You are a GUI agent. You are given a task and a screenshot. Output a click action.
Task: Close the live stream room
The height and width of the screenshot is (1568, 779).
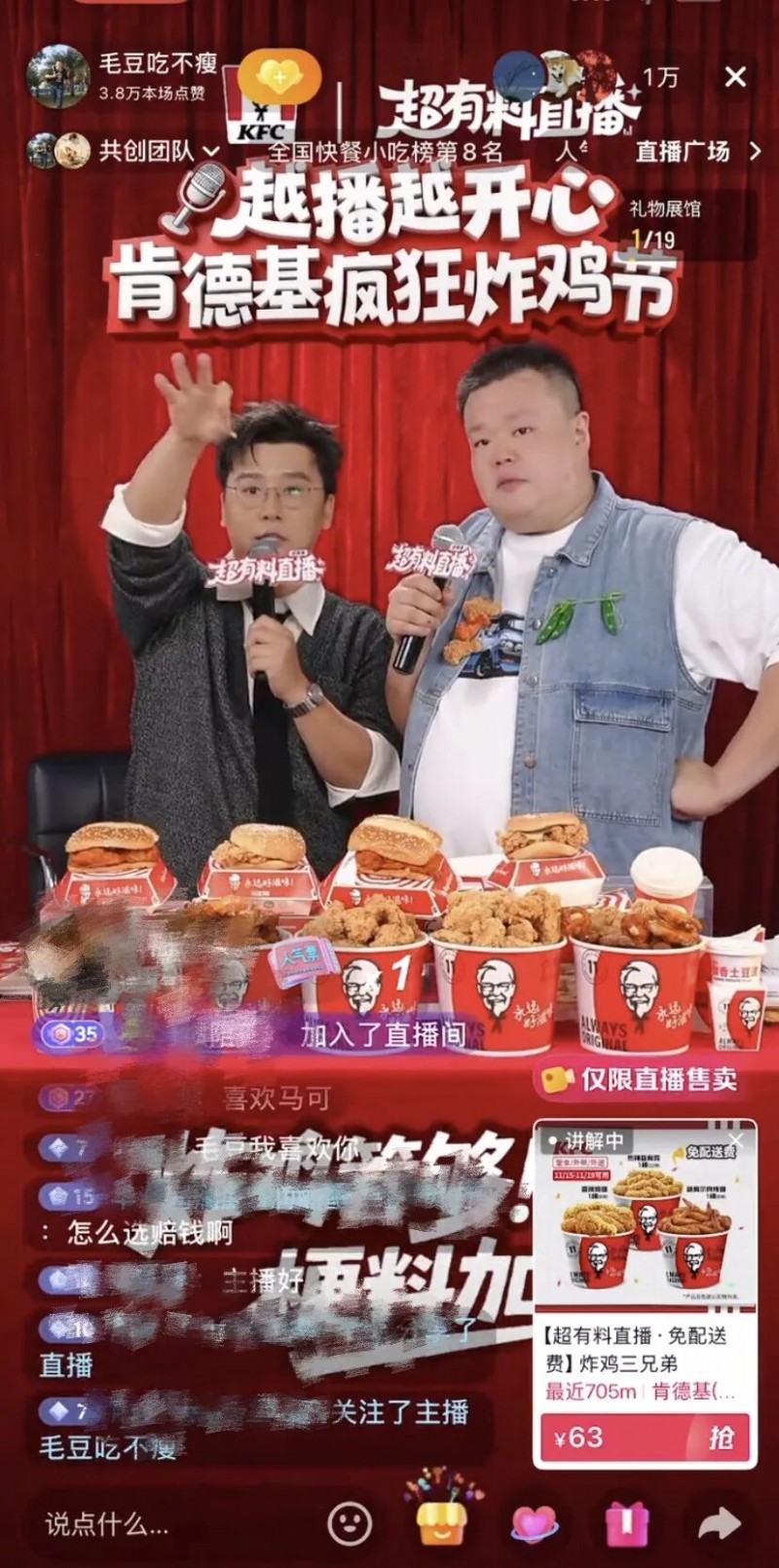point(736,76)
